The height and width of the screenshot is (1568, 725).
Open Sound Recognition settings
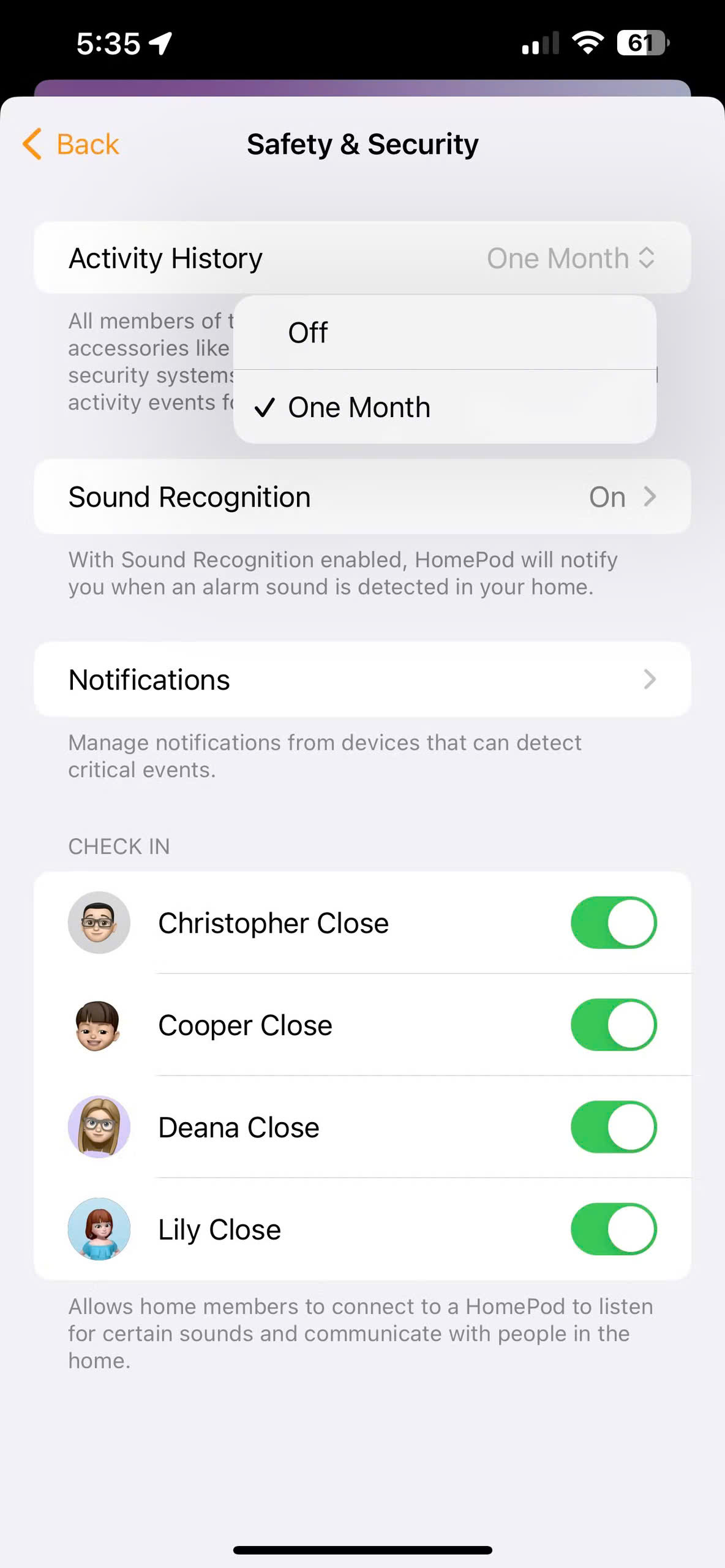click(x=362, y=497)
